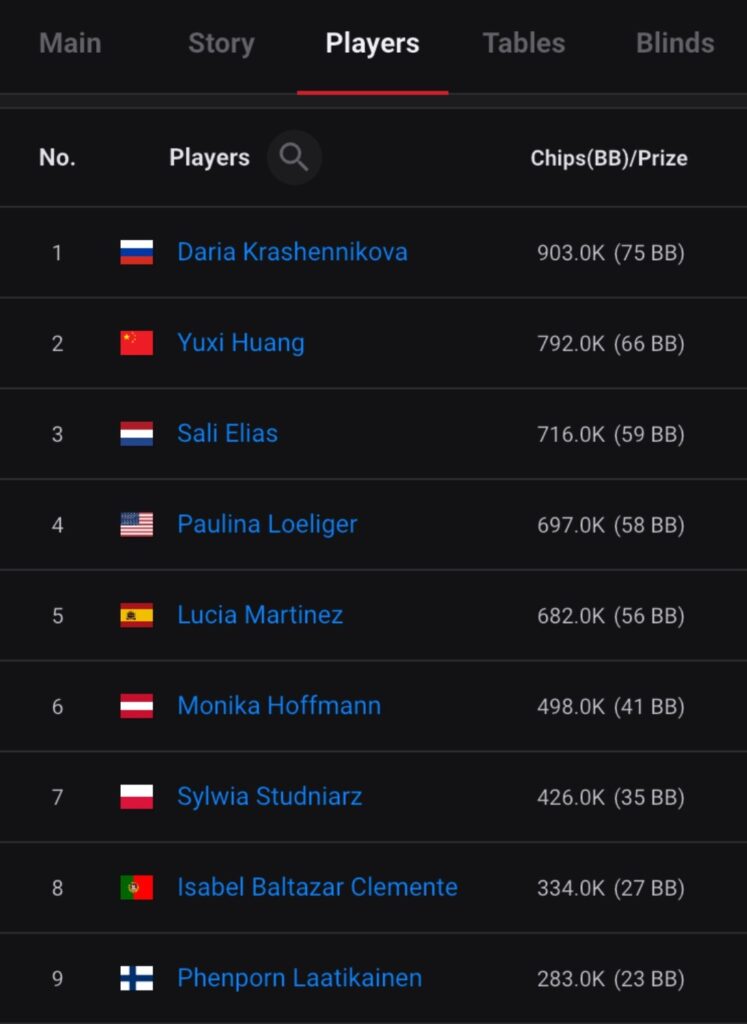View Monika Hoffmann's player details
Screen dimensions: 747x1024
point(279,706)
